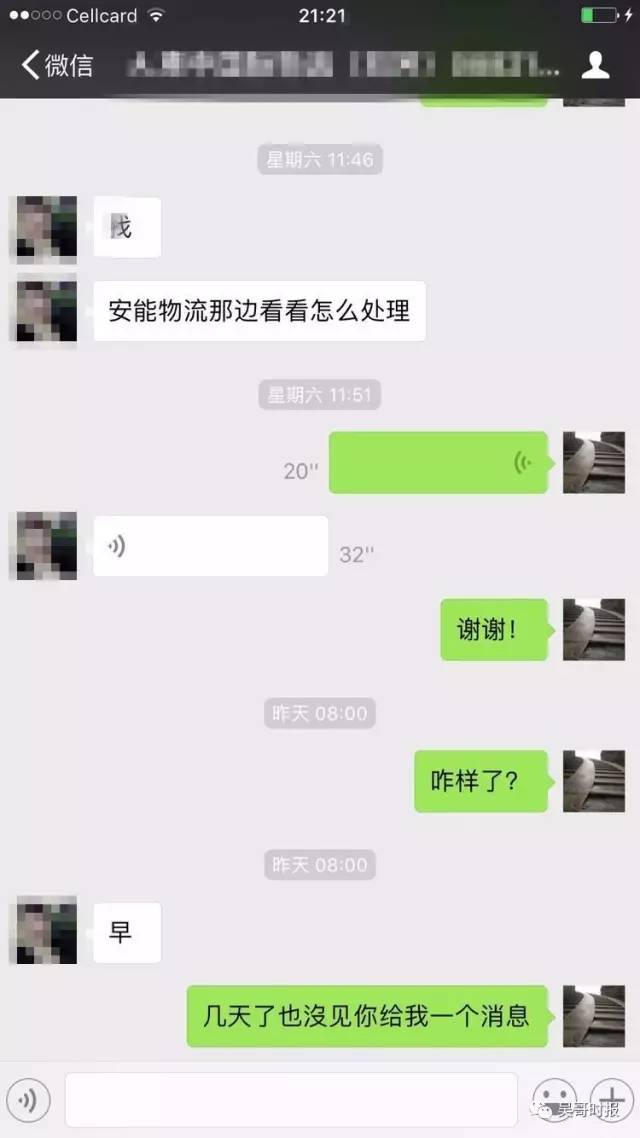Viewport: 640px width, 1138px height.
Task: Open the chat info profile icon
Action: (x=596, y=66)
